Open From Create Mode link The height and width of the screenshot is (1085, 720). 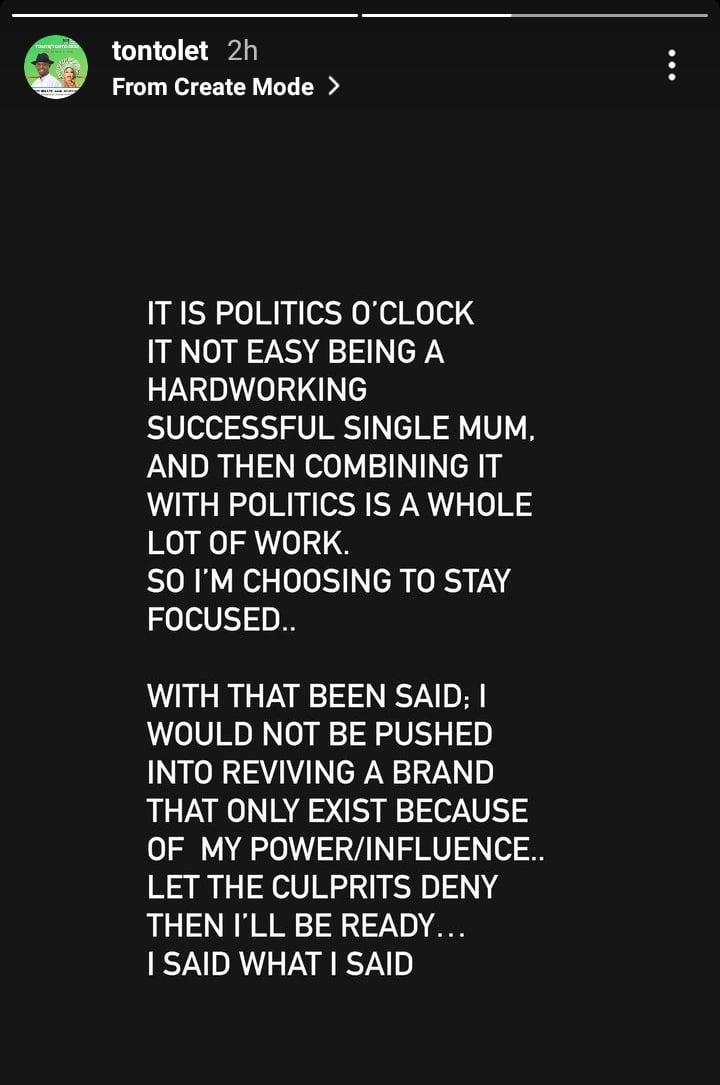(225, 87)
